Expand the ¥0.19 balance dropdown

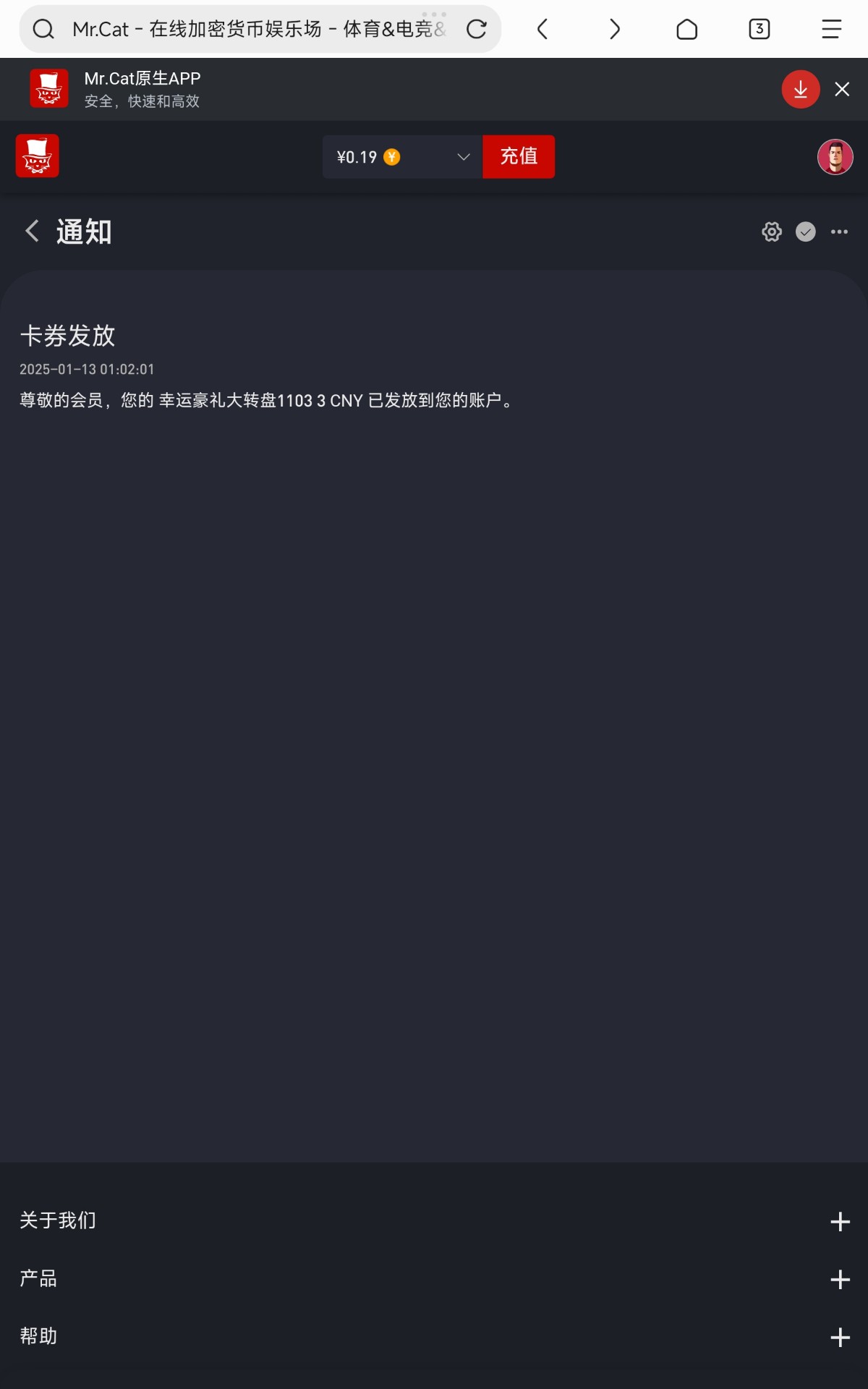(402, 157)
